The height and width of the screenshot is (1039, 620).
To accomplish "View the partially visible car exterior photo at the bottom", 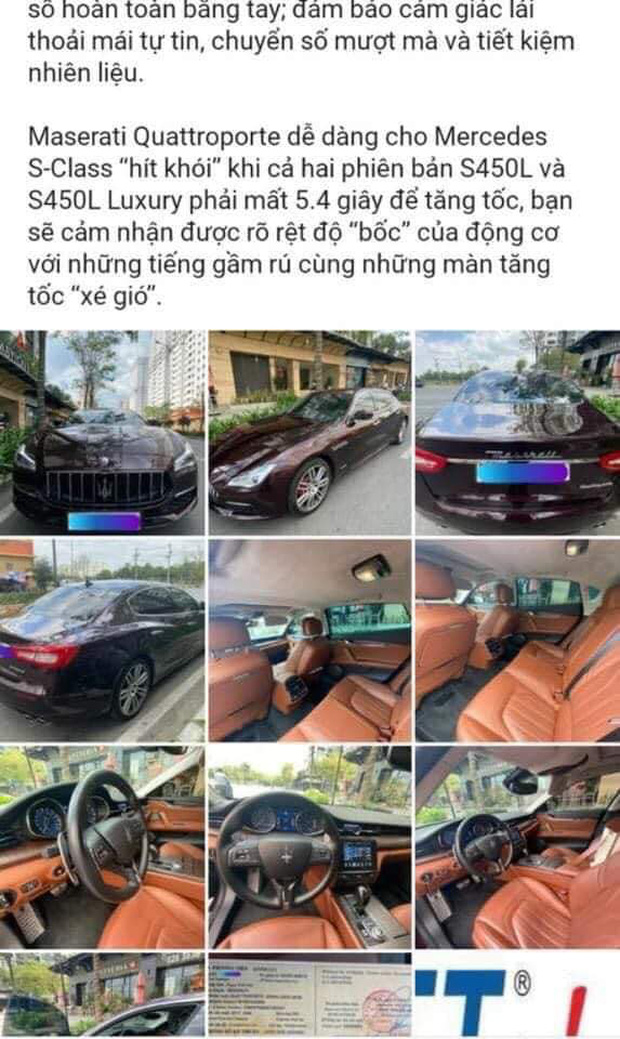I will pos(102,996).
